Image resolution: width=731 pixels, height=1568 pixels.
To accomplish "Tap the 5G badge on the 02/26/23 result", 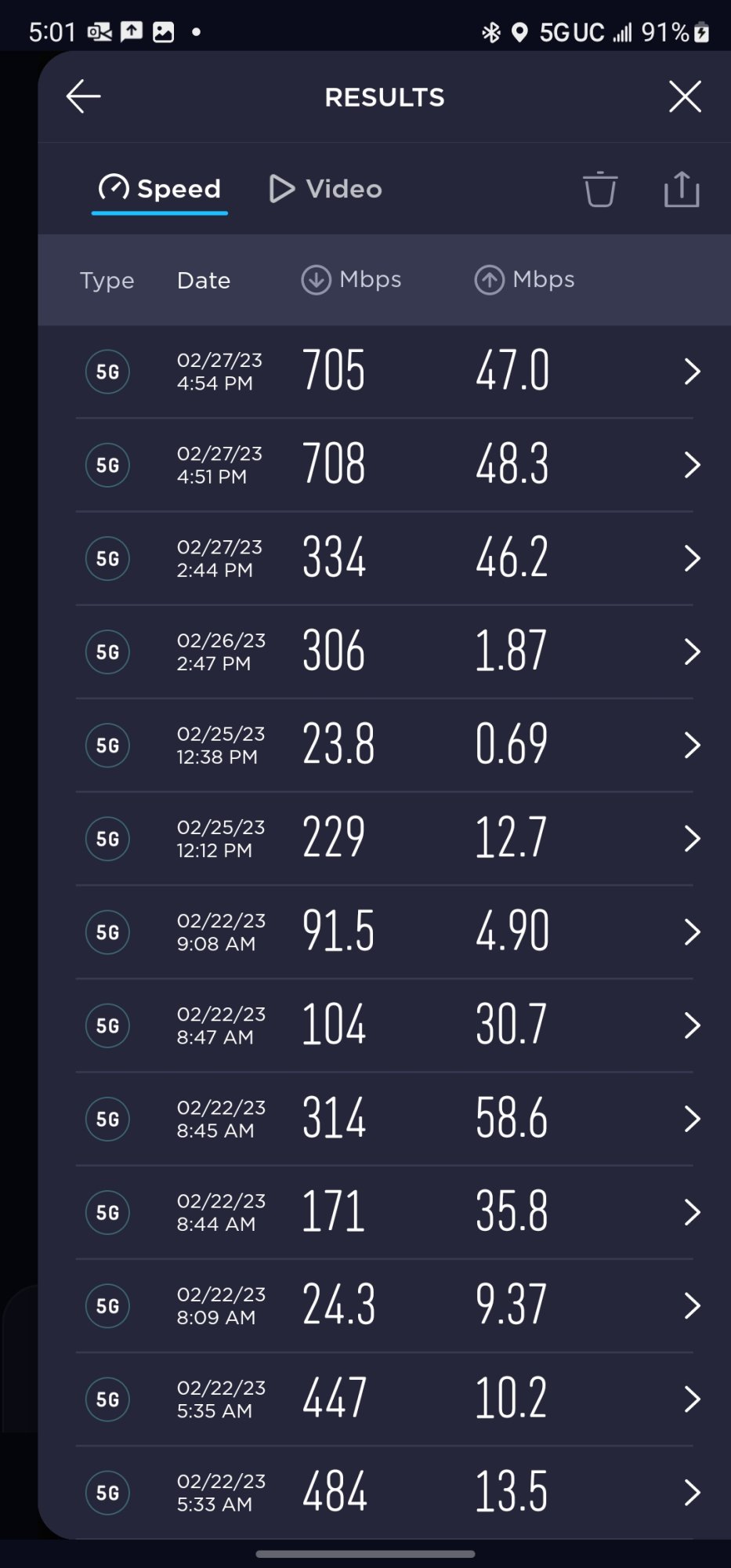I will tap(107, 652).
